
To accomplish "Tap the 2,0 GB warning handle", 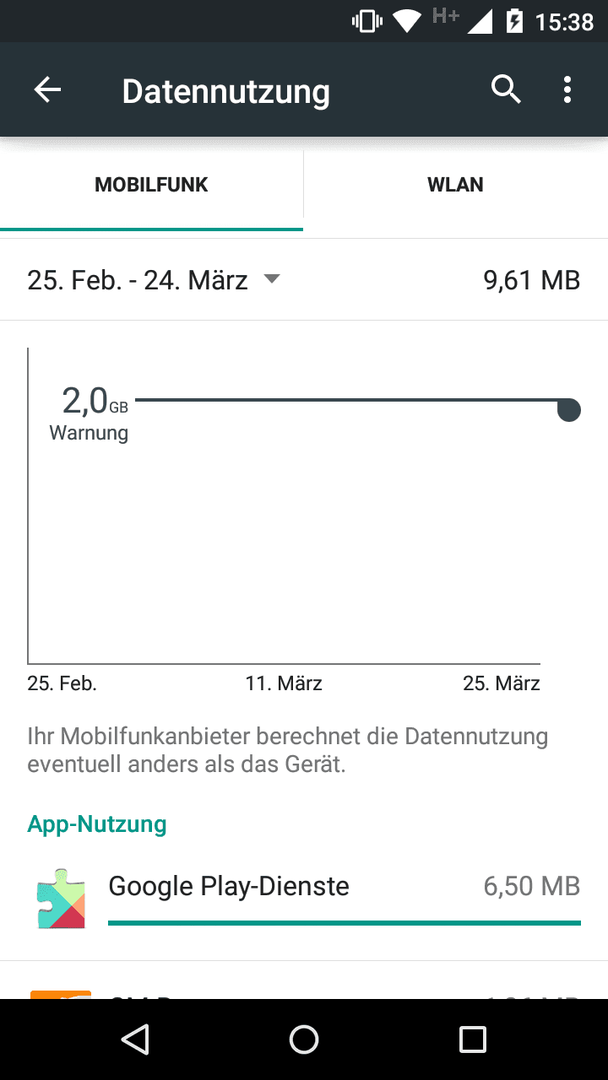I will (x=569, y=410).
